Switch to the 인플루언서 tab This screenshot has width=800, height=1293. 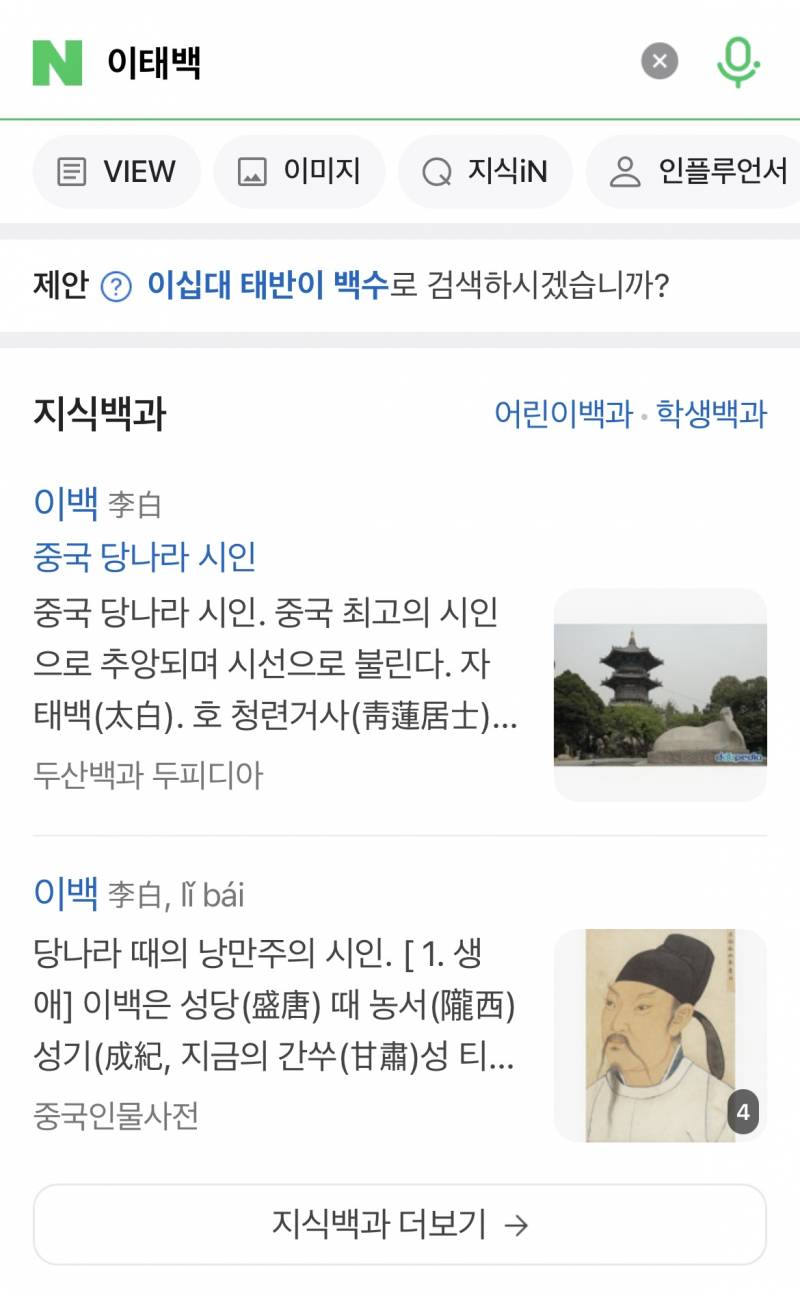pyautogui.click(x=696, y=171)
